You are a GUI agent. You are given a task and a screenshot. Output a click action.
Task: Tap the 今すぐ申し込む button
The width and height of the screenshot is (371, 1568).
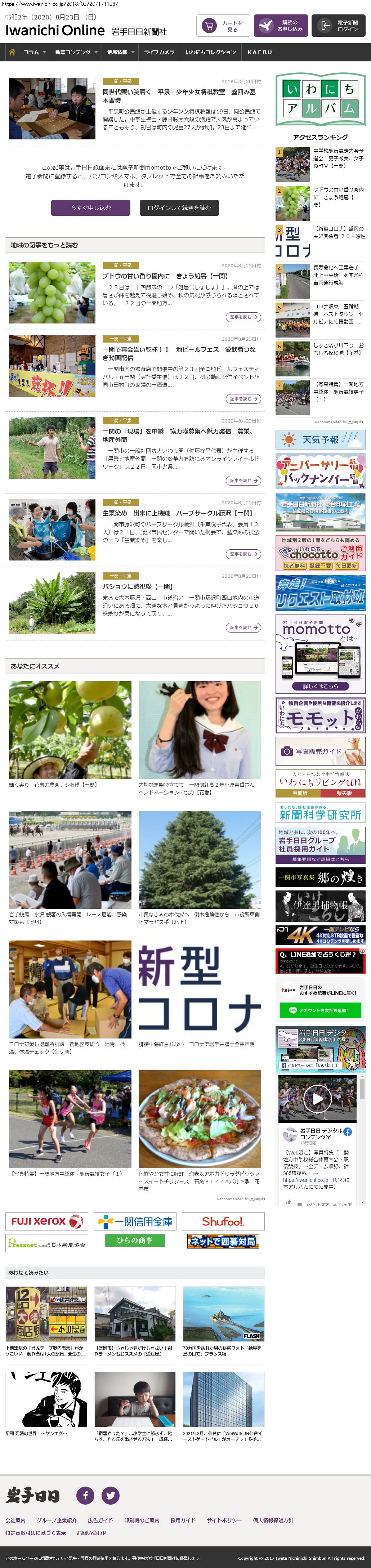[x=91, y=208]
